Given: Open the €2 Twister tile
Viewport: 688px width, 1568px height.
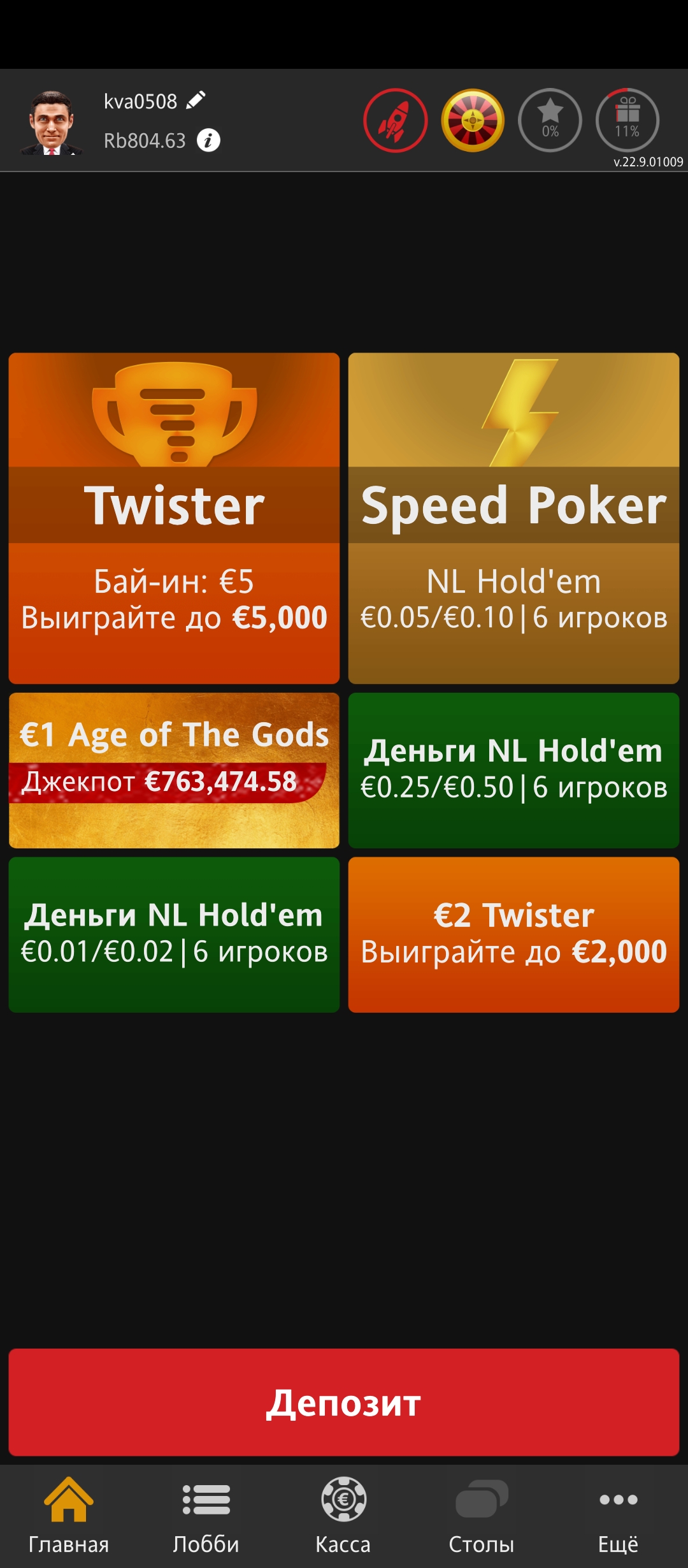Looking at the screenshot, I should click(513, 934).
